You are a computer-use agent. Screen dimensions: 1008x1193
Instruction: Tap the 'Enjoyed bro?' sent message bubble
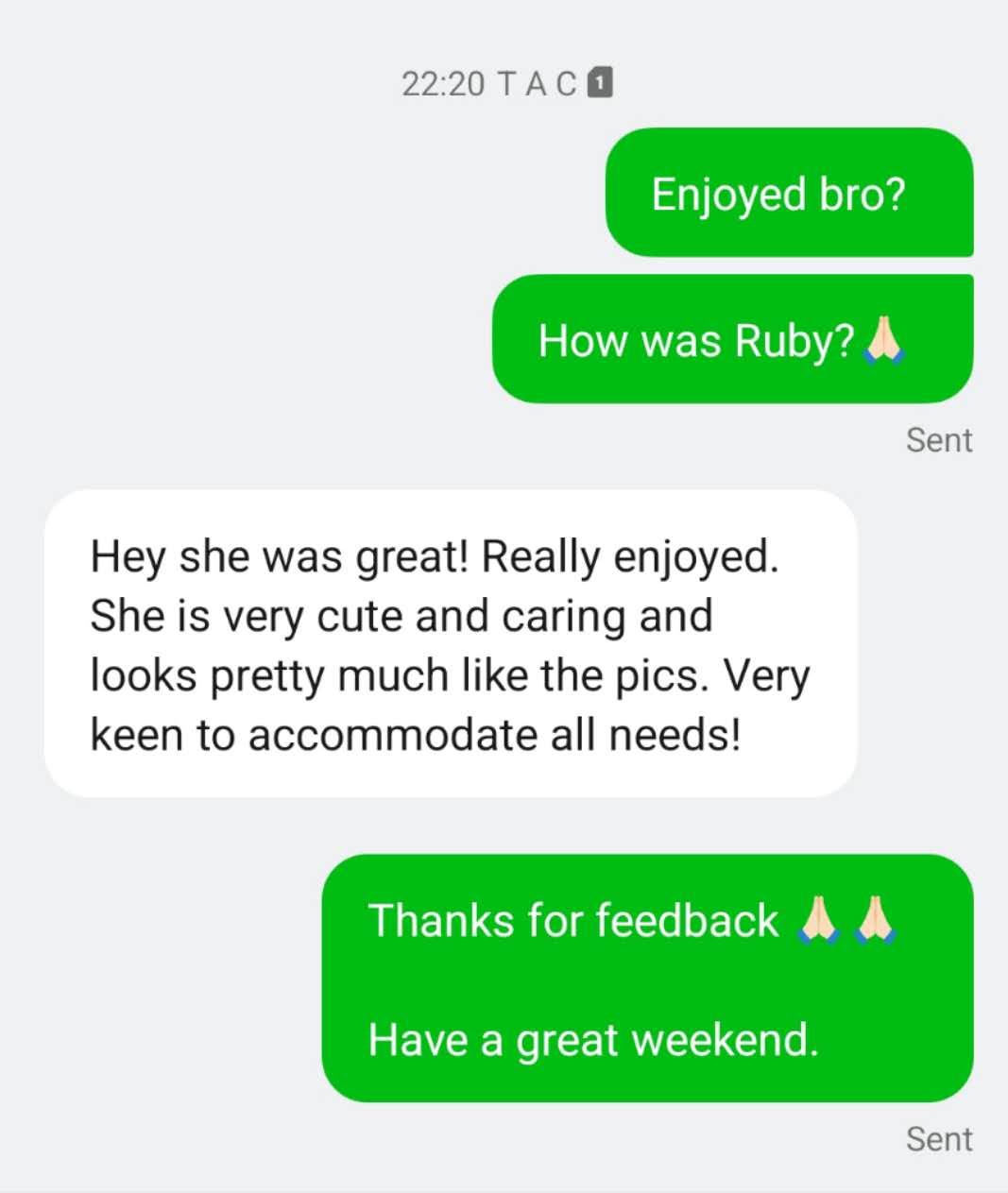788,194
